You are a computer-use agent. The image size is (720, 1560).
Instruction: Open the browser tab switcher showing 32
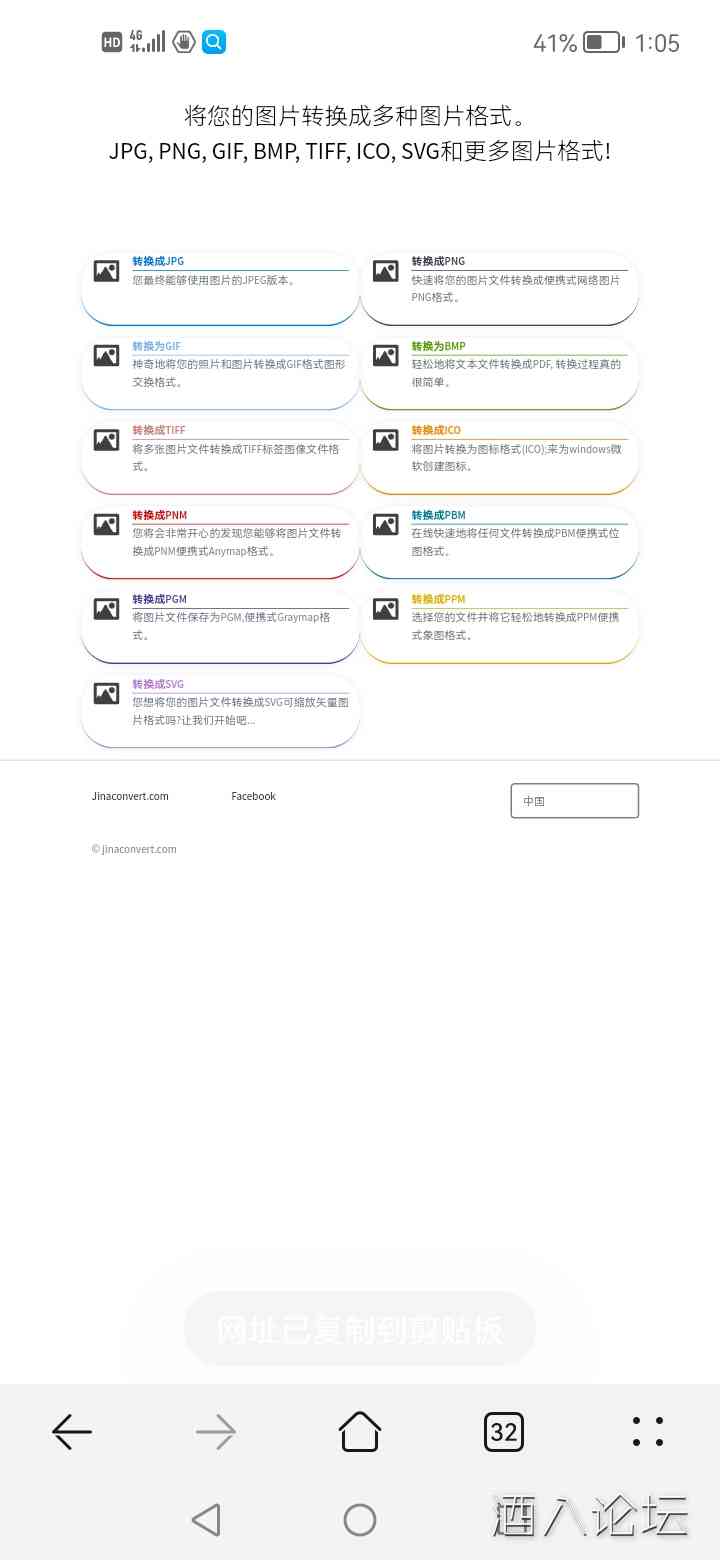click(x=504, y=1432)
